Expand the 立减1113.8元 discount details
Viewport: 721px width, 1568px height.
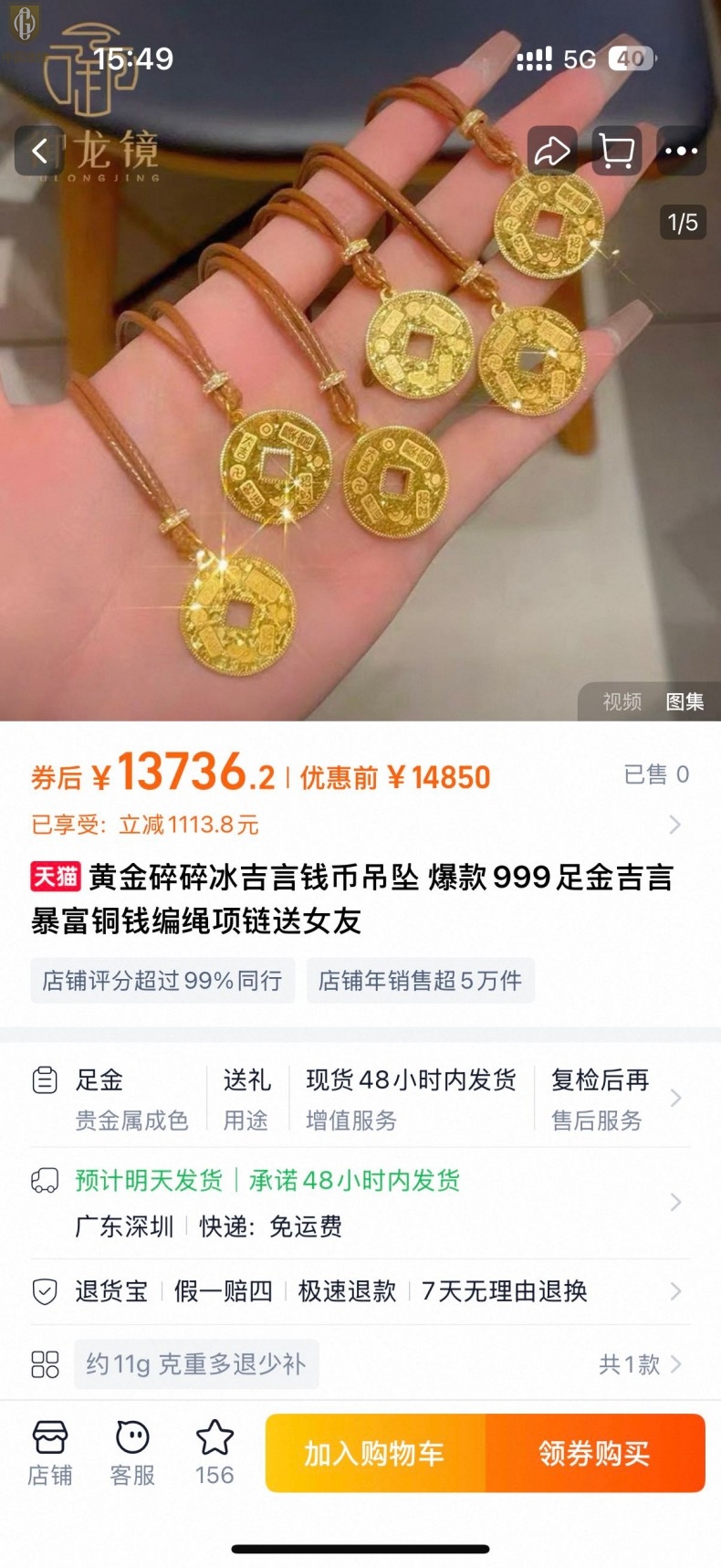coord(674,825)
